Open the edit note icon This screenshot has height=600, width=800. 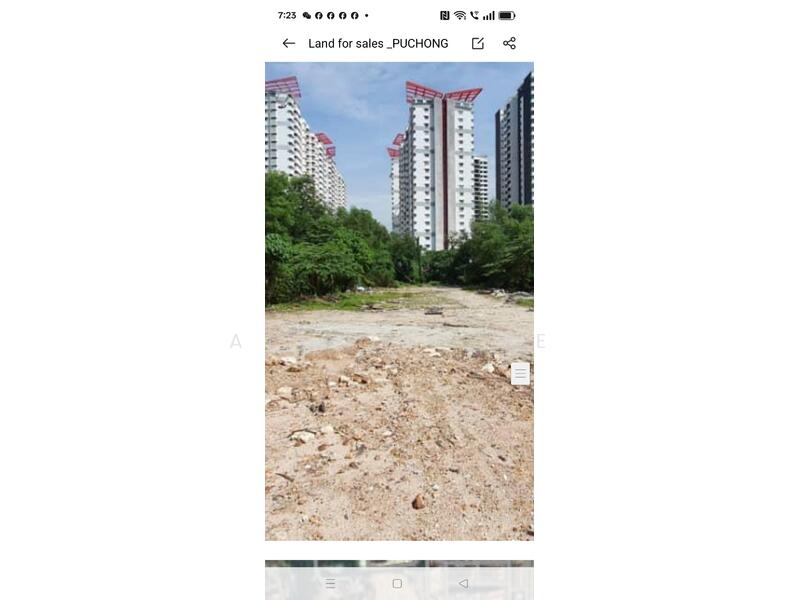click(x=478, y=43)
